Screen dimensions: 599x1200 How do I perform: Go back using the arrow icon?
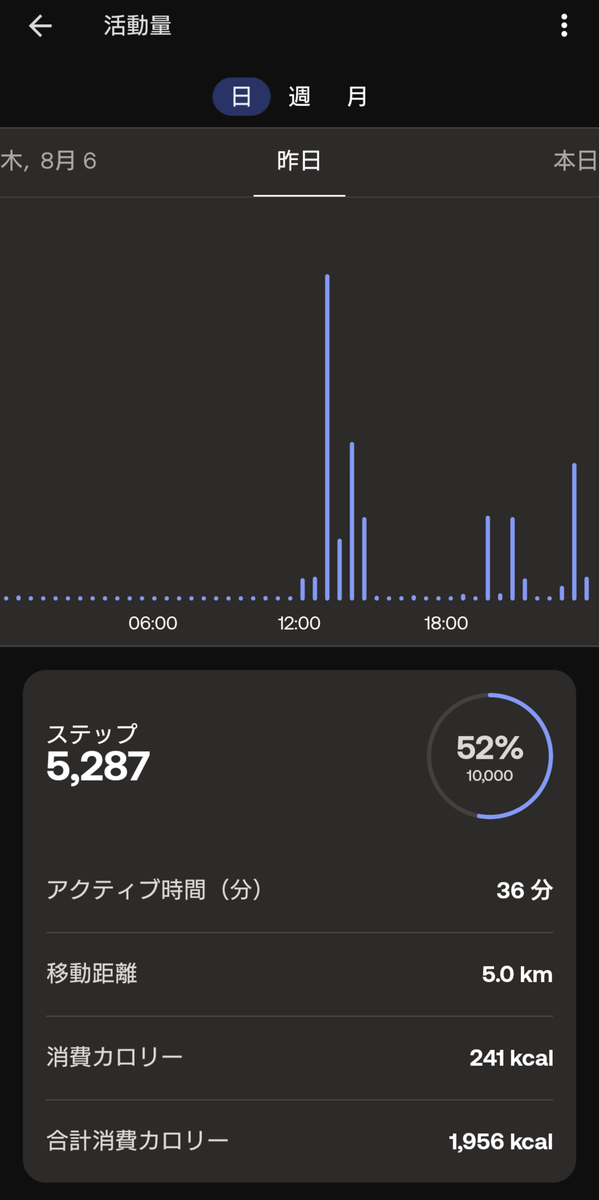pyautogui.click(x=40, y=27)
